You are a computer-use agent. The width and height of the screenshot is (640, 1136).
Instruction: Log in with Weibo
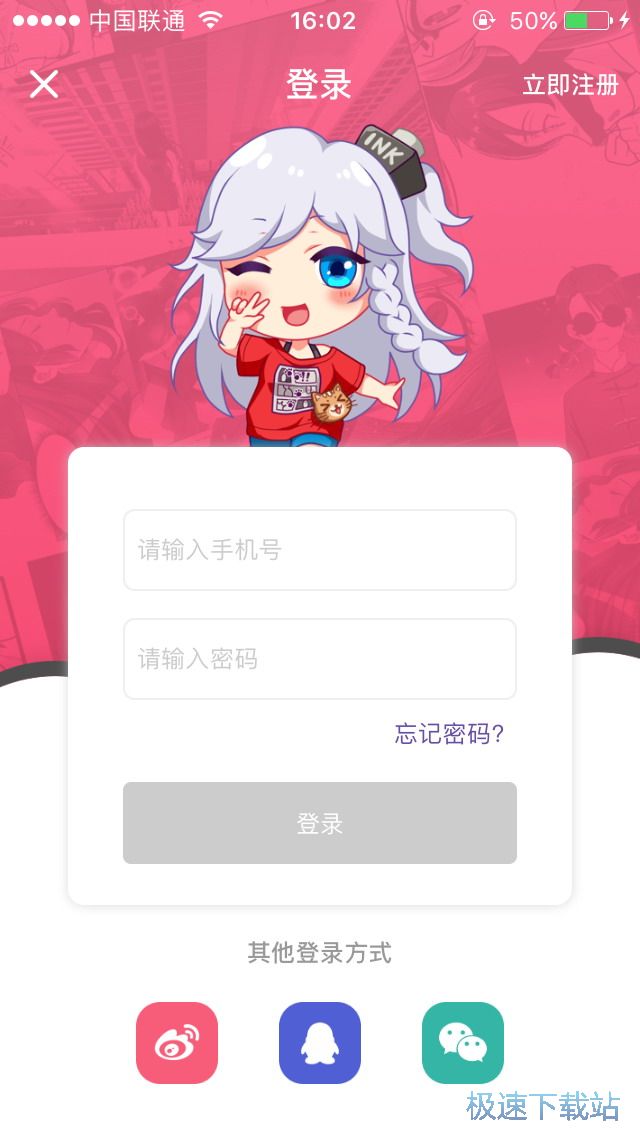177,1043
